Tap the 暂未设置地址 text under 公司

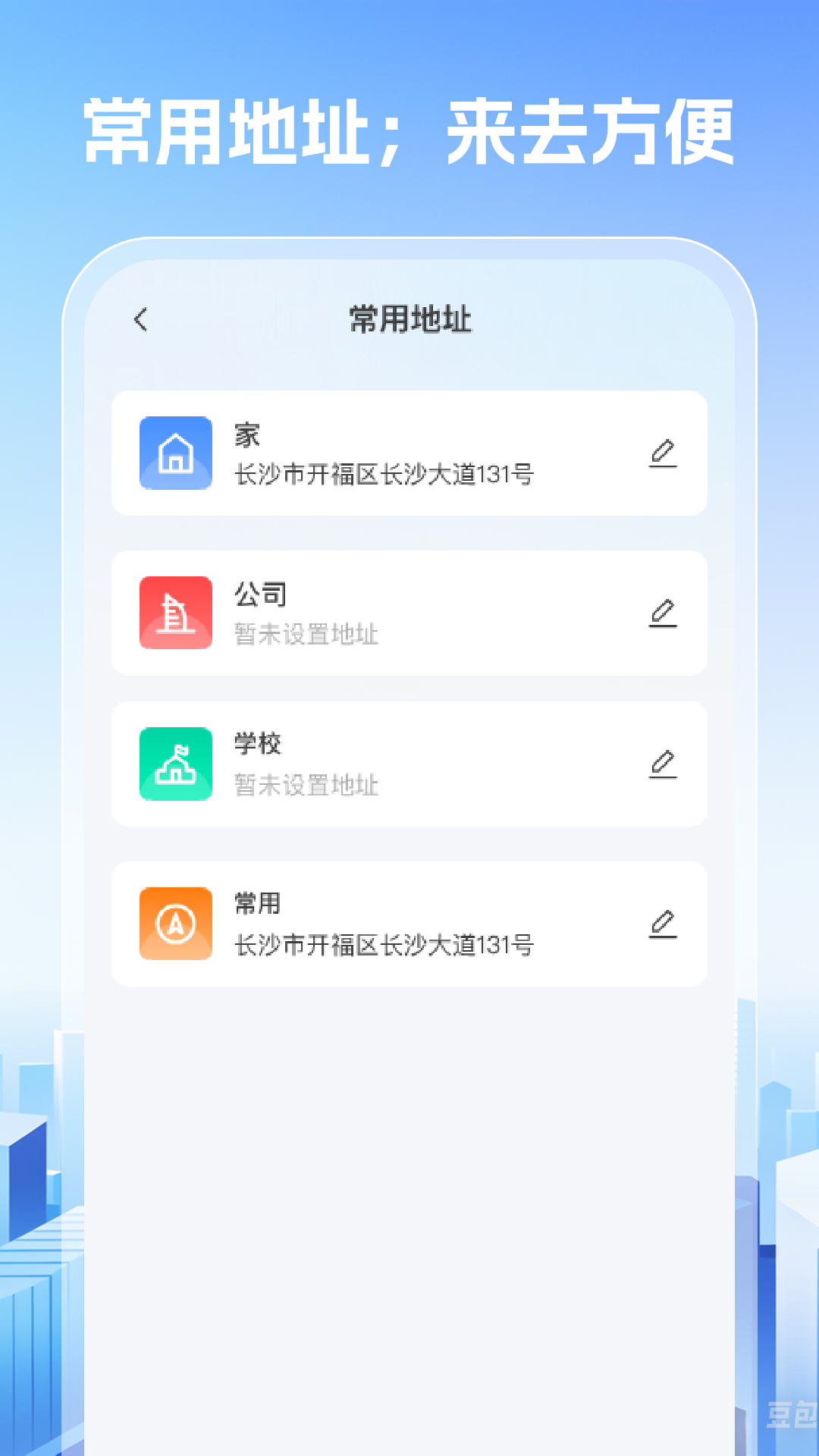click(x=305, y=635)
